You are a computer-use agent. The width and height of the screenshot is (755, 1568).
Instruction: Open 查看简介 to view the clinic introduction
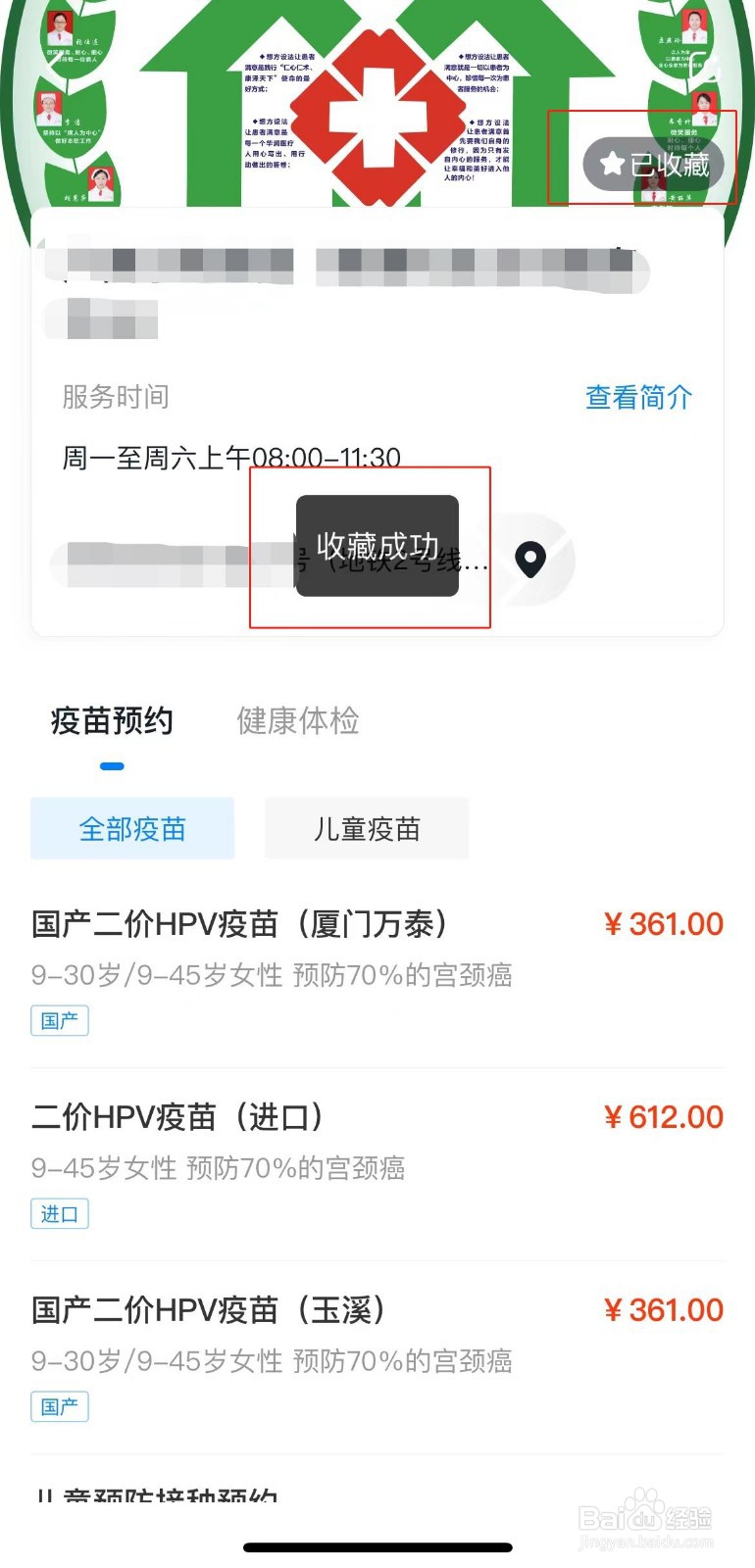636,396
